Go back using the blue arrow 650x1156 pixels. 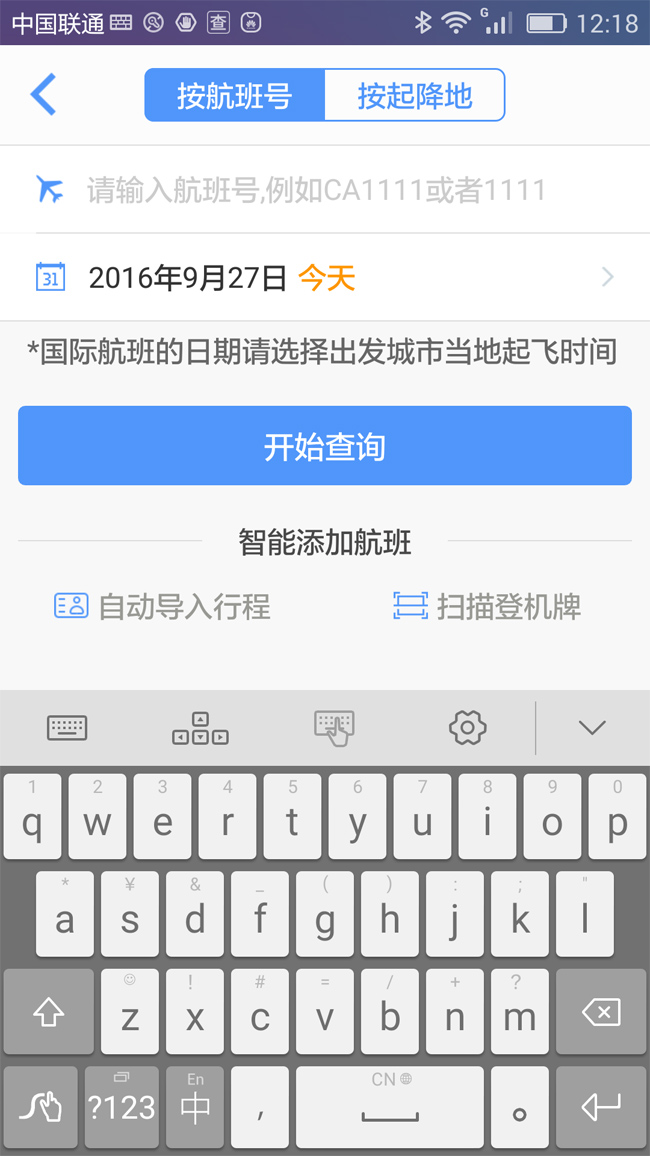tap(43, 95)
